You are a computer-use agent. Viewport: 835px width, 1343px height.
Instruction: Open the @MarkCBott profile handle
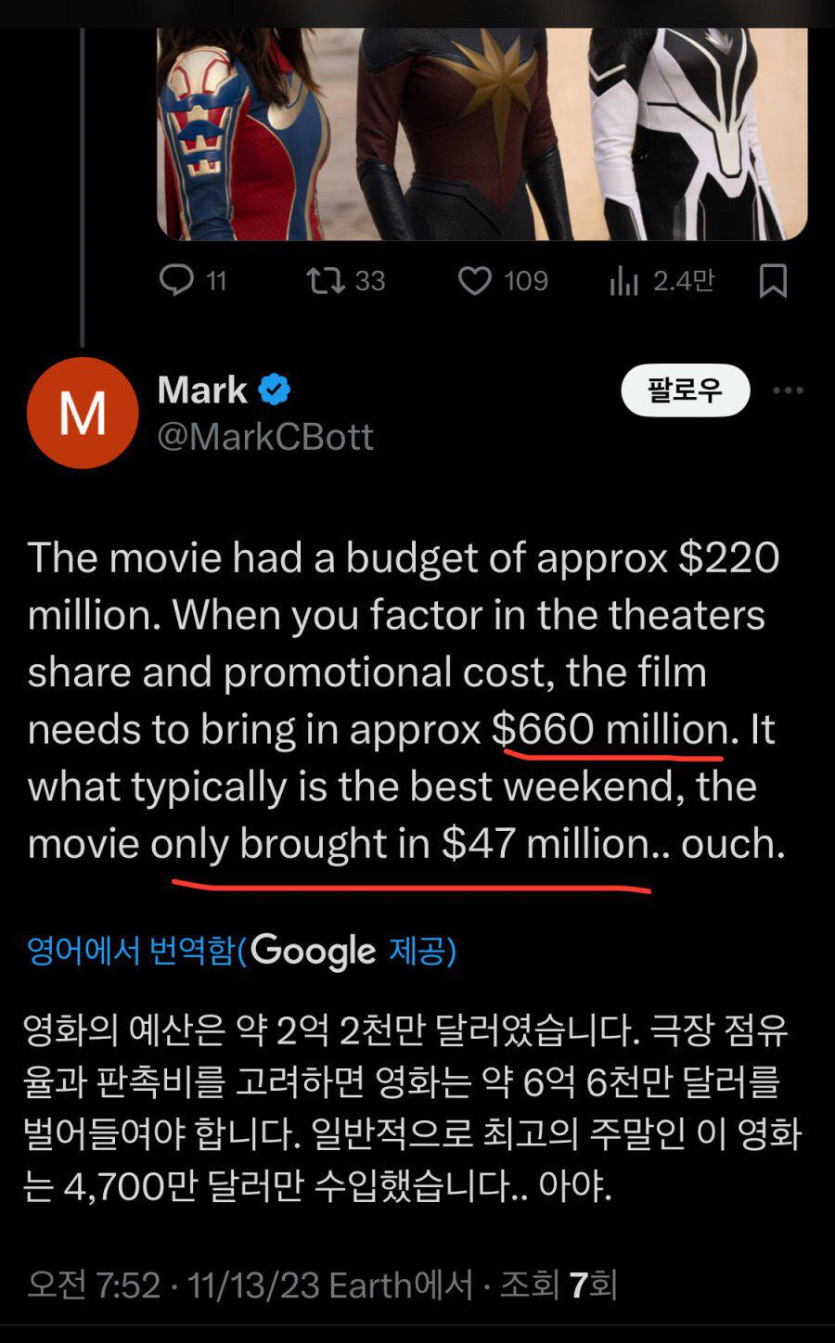click(265, 437)
